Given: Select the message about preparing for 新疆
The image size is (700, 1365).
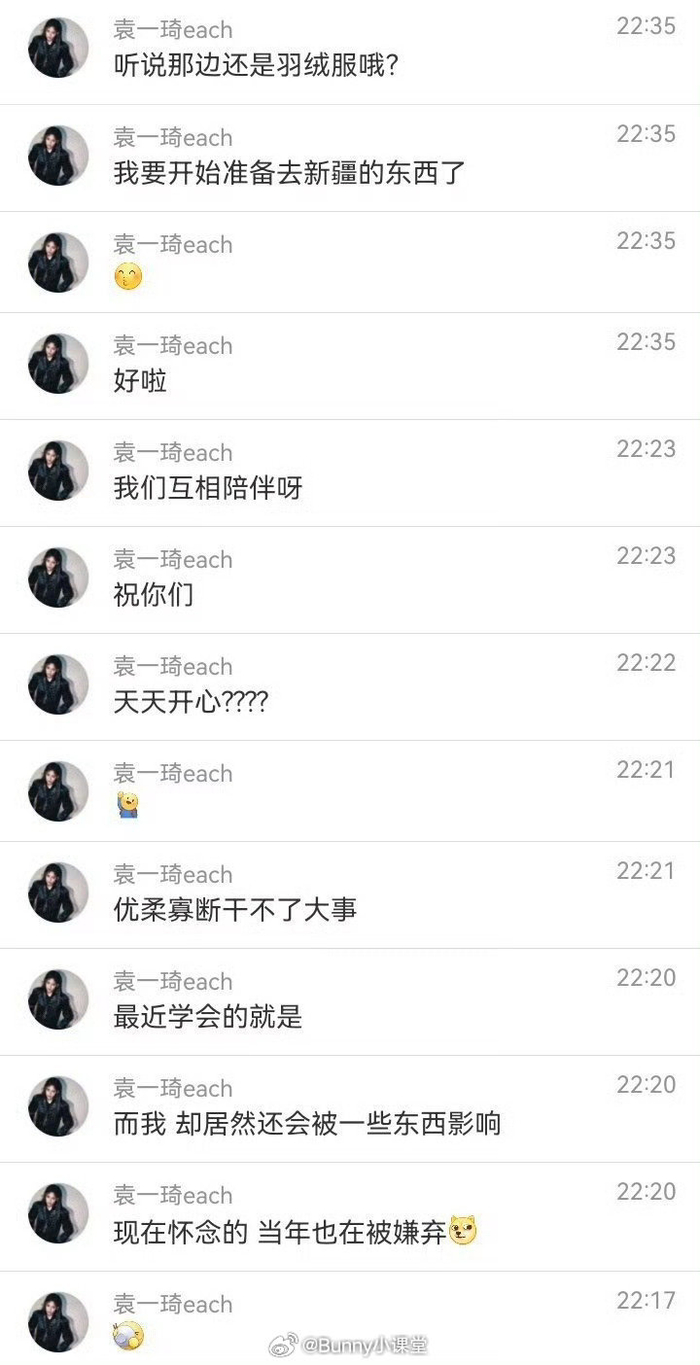Looking at the screenshot, I should (289, 173).
